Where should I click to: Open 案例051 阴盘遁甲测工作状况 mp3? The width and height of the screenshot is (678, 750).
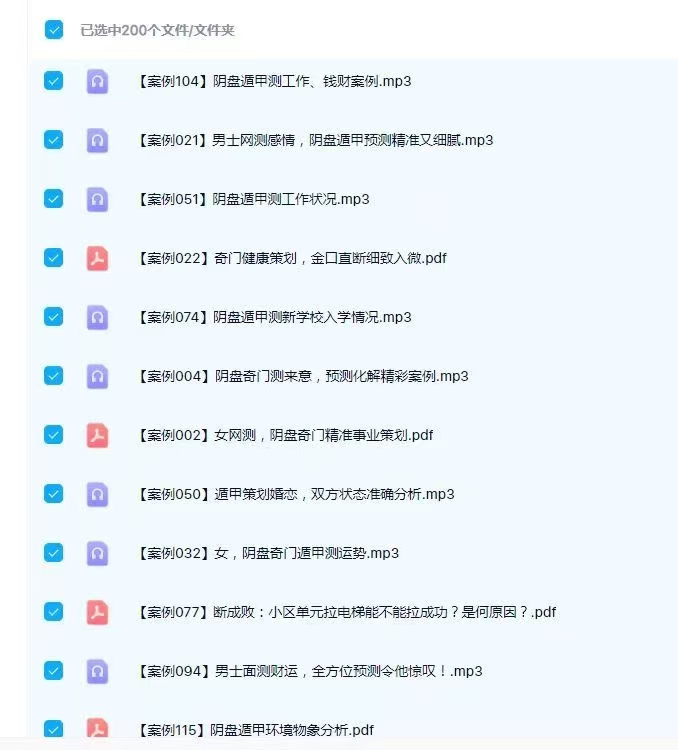[x=253, y=199]
